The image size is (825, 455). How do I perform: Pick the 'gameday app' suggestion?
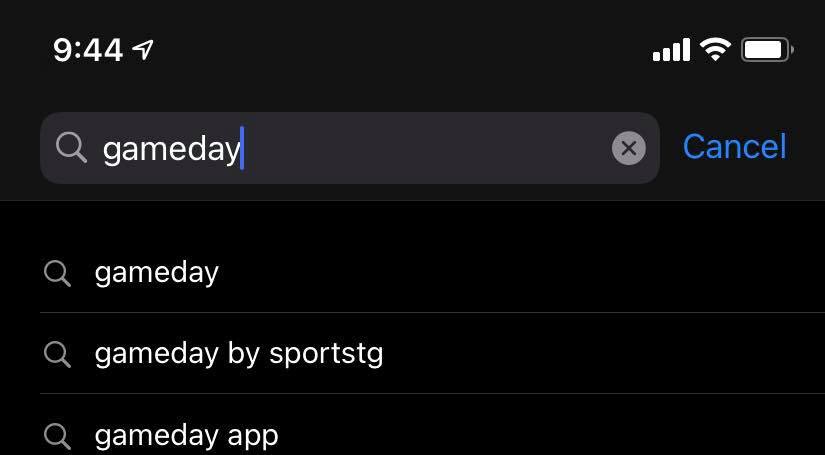[x=186, y=436]
